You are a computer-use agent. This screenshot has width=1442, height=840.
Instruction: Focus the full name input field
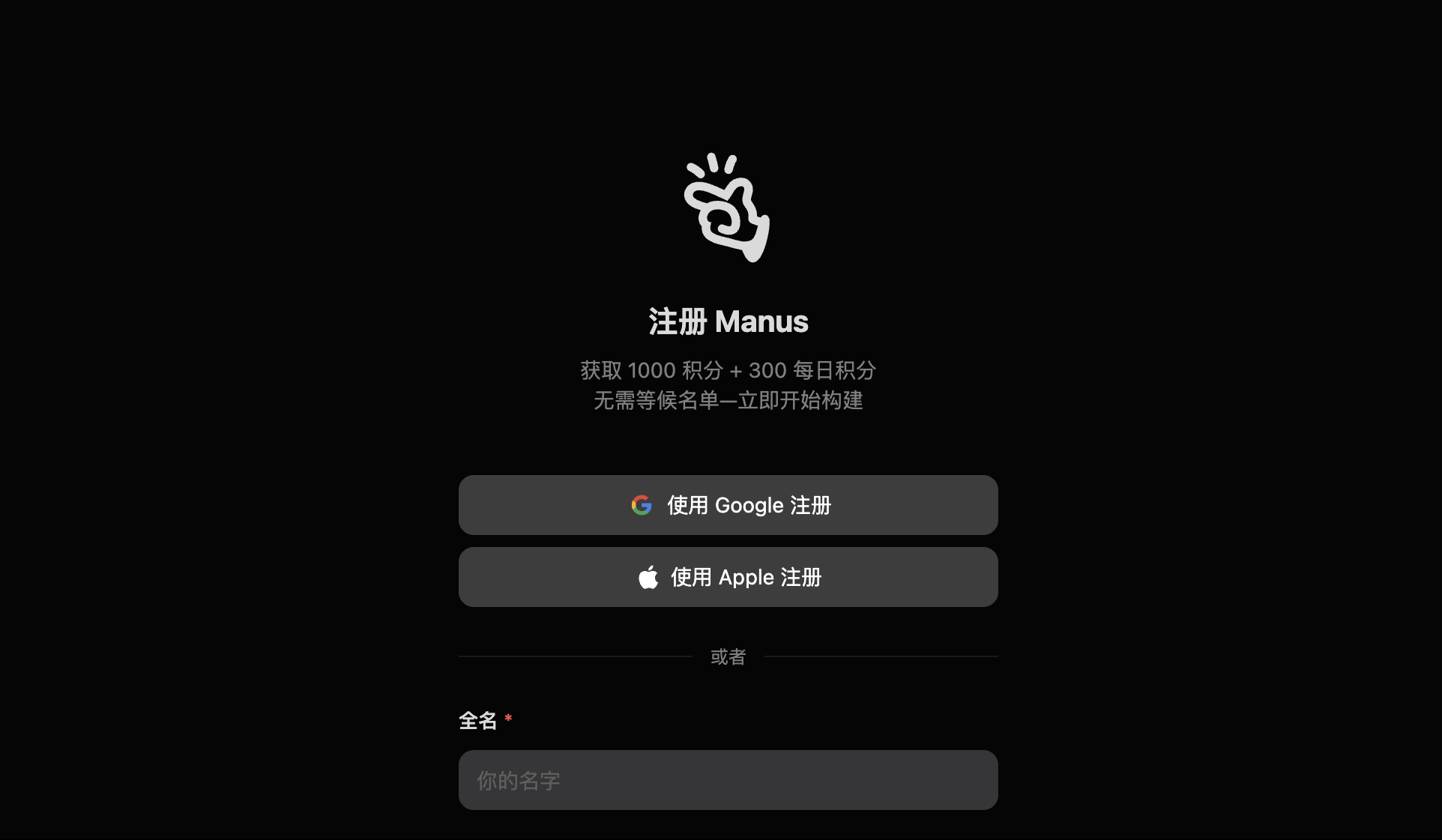(x=728, y=780)
